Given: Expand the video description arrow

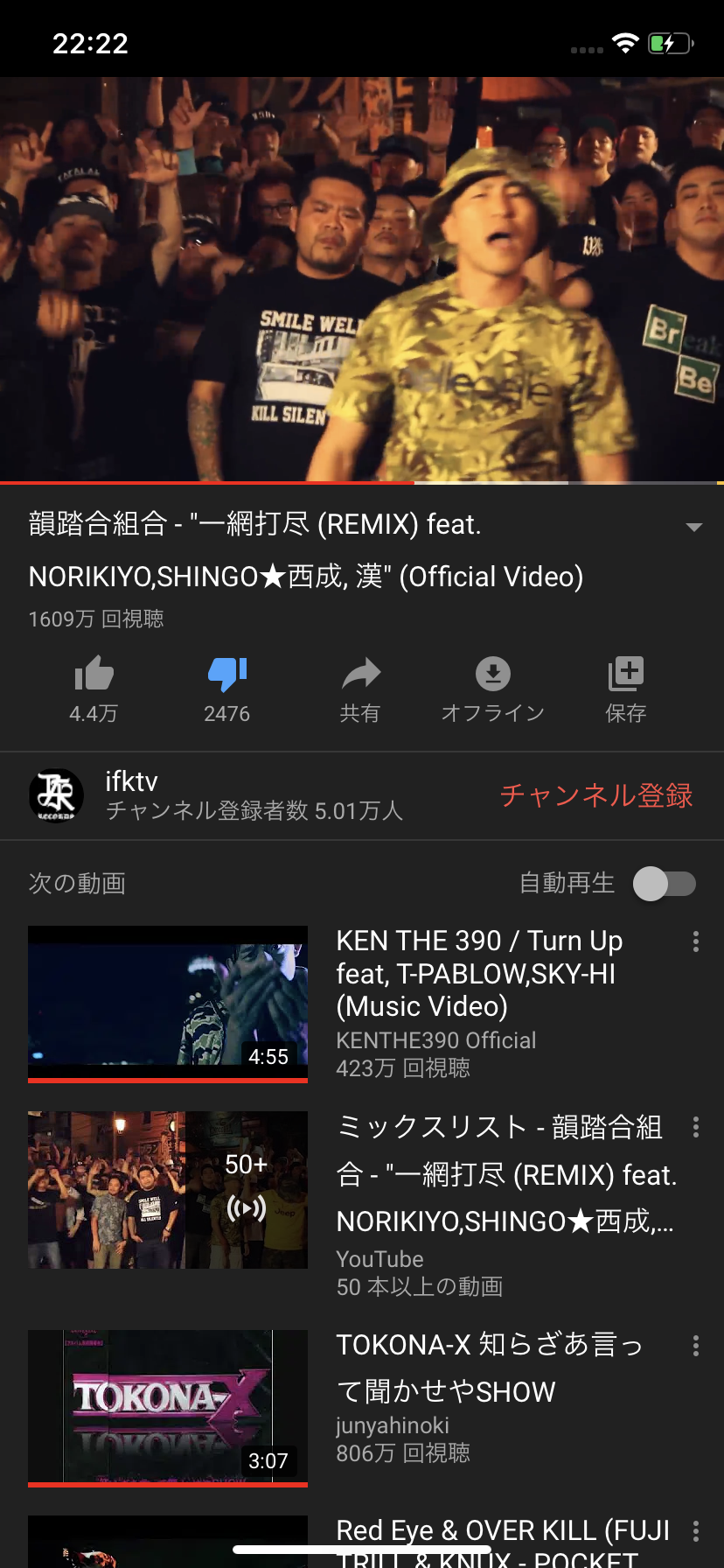Looking at the screenshot, I should 694,527.
